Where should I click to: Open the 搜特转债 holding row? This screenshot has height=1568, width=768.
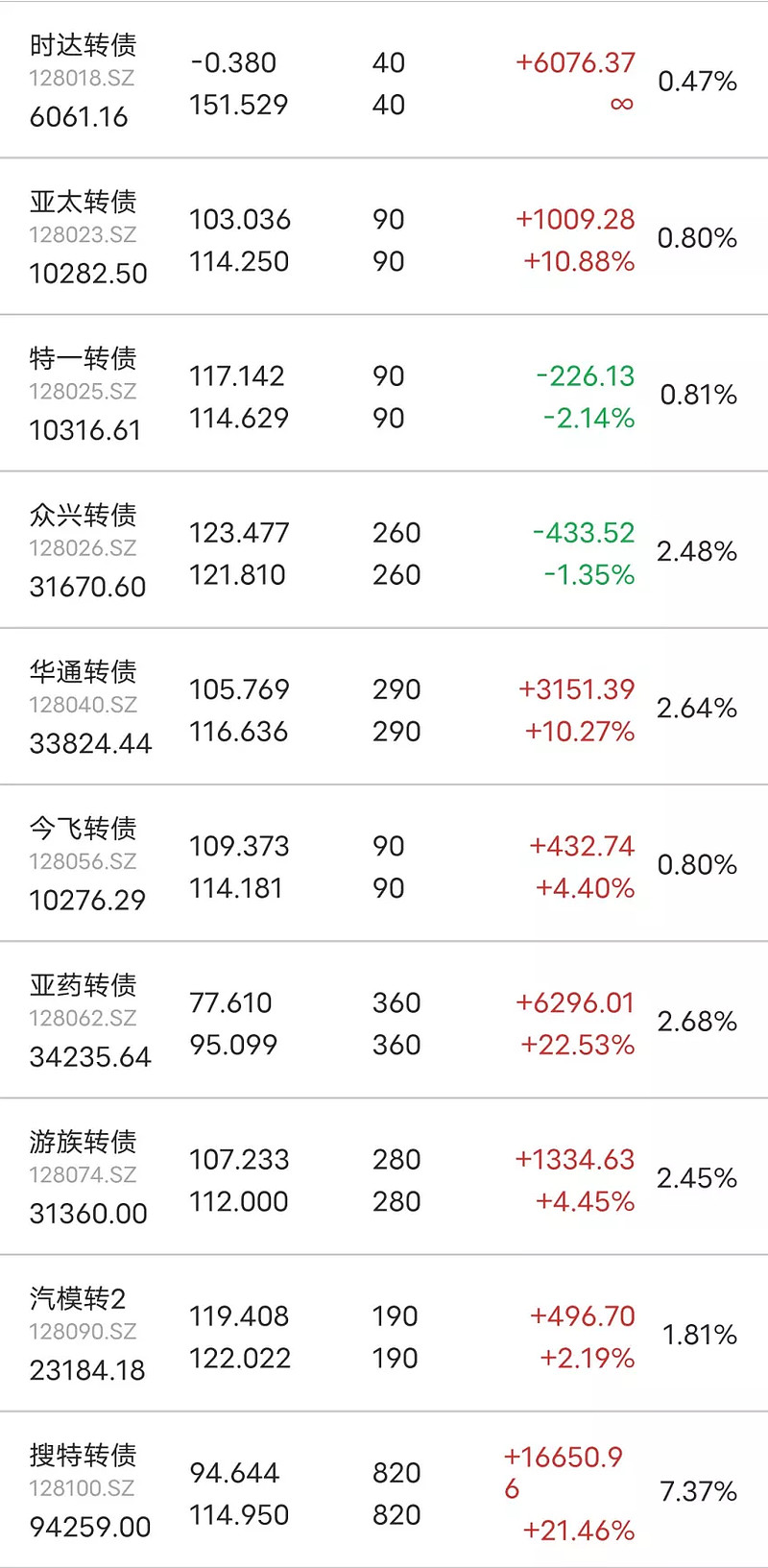pos(384,1489)
